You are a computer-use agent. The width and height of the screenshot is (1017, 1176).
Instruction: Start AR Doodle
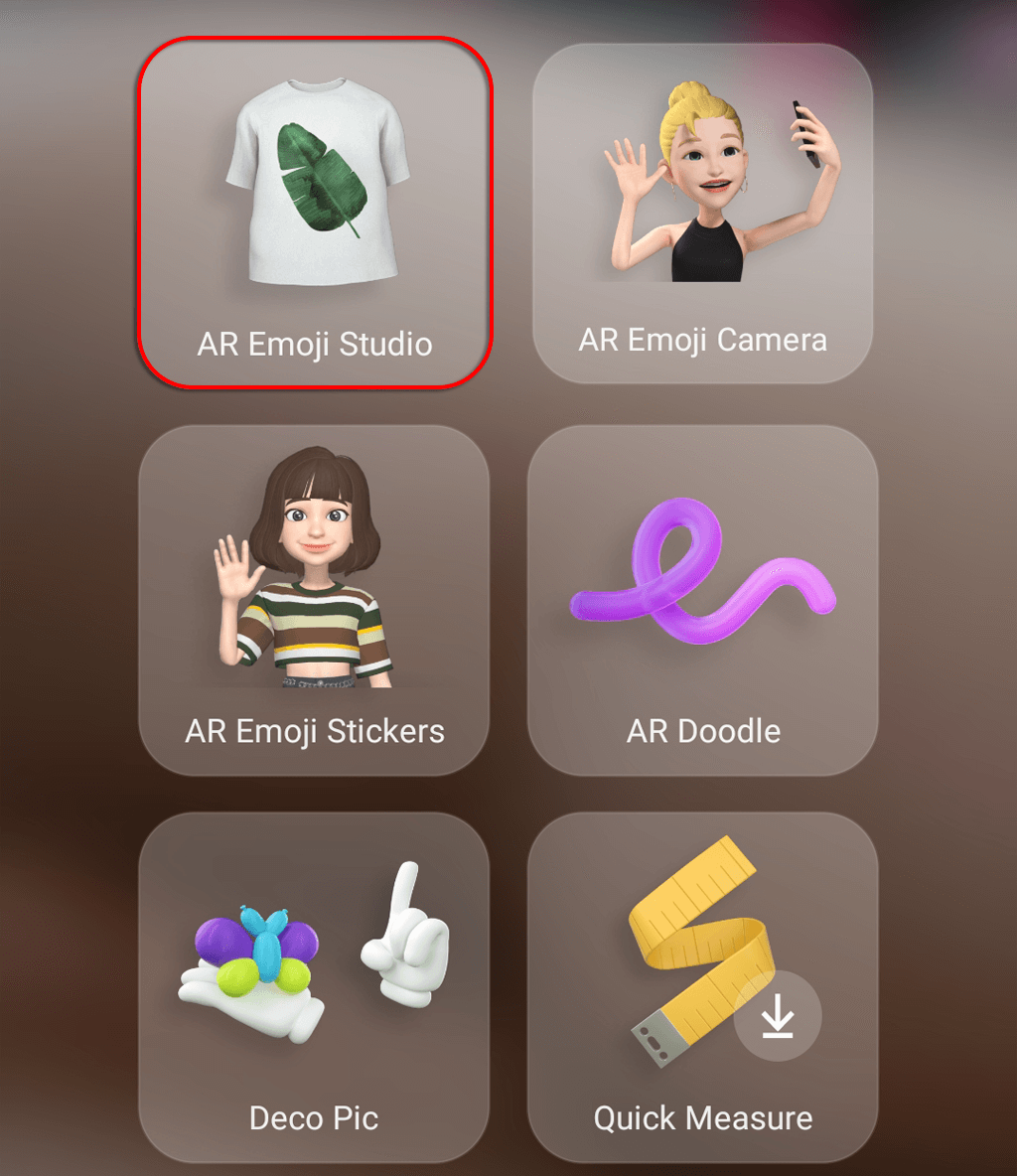pyautogui.click(x=702, y=600)
